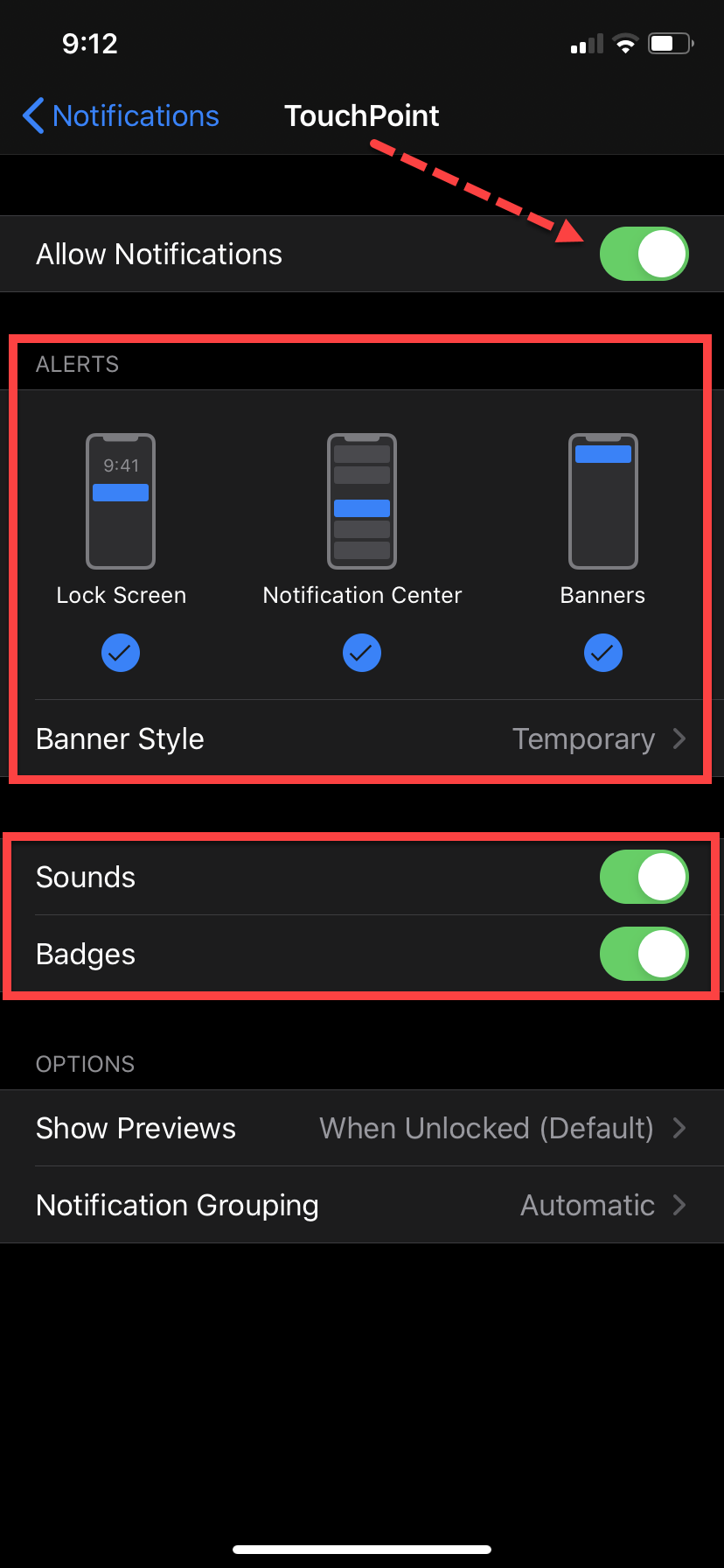
Task: Uncheck Banners alerts
Action: click(602, 653)
